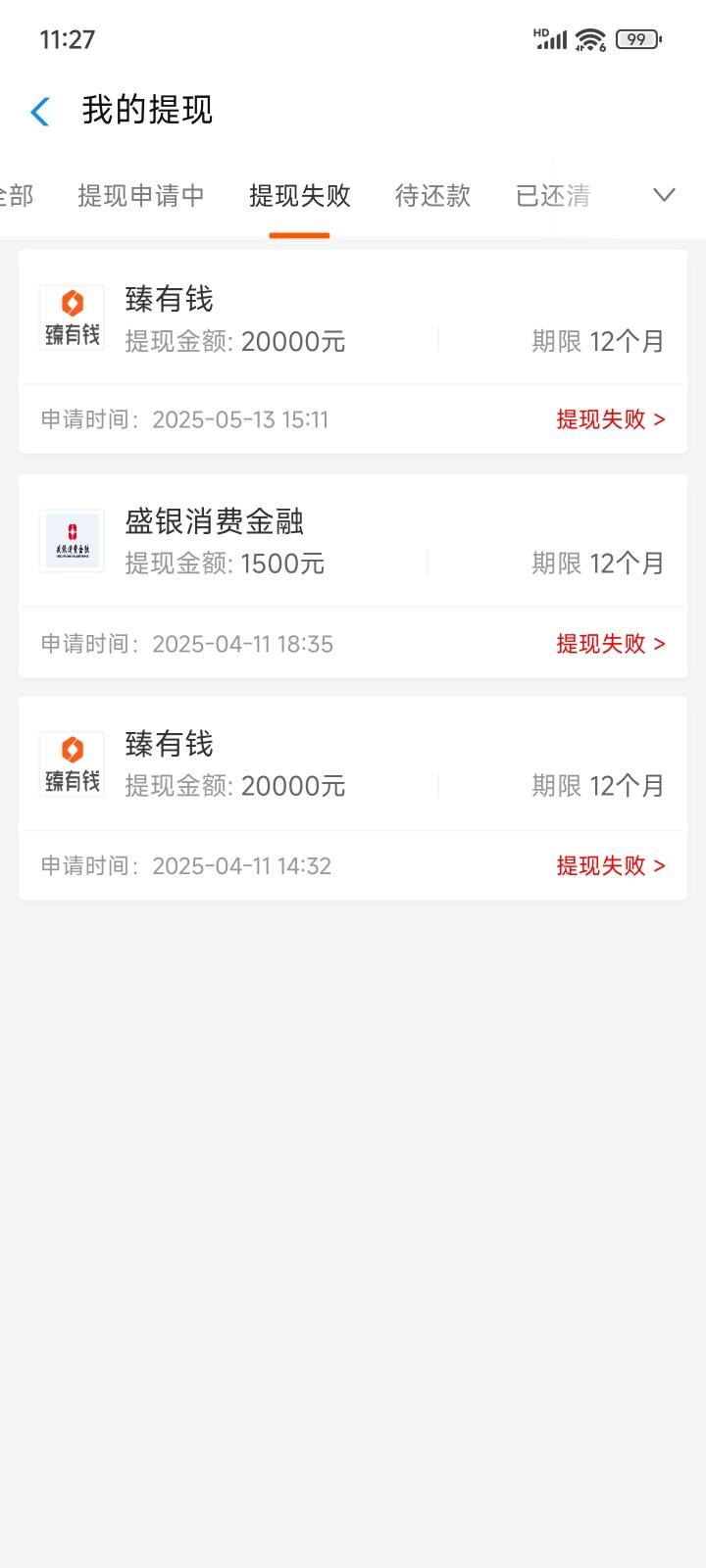The width and height of the screenshot is (706, 1568).
Task: View 提现失败 details for 2025-04-11 18:35 application
Action: click(x=611, y=644)
